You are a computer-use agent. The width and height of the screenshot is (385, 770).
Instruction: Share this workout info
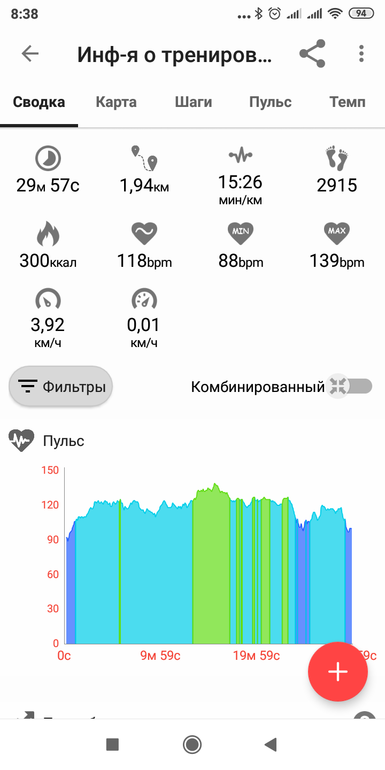pos(313,54)
